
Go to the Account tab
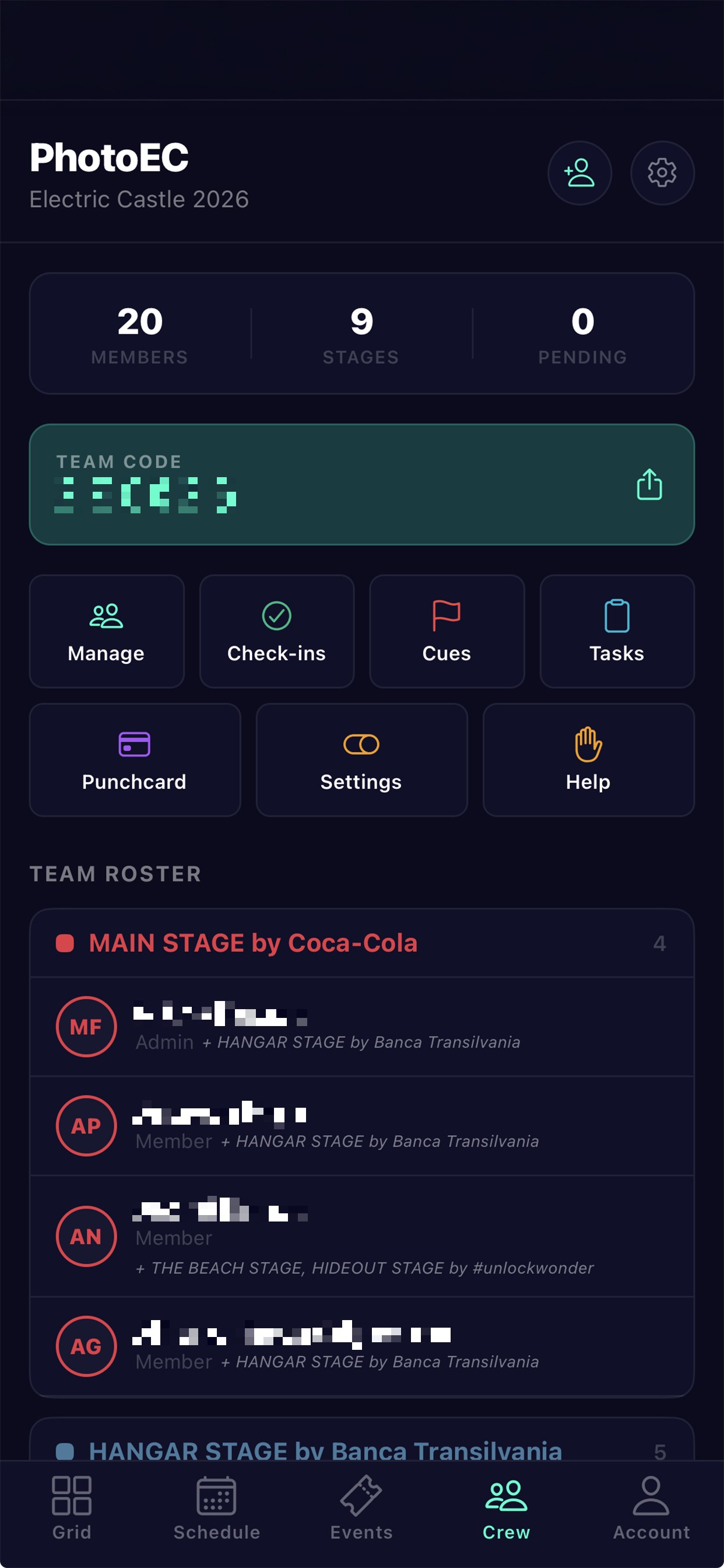pos(651,1508)
